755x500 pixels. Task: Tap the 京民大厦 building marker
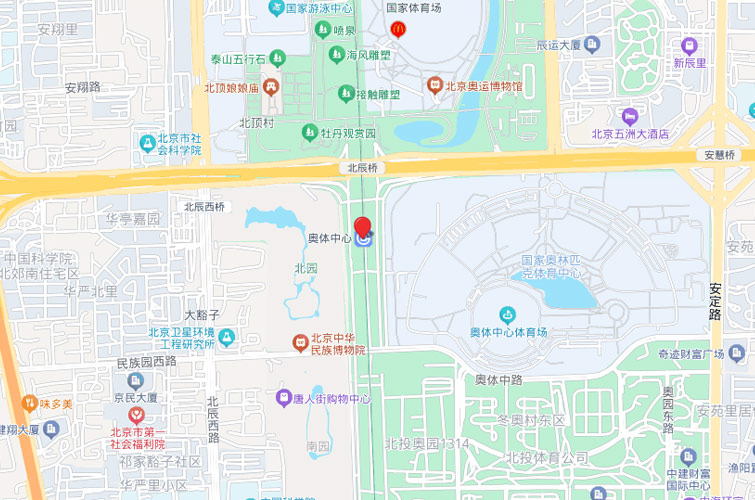tap(136, 380)
